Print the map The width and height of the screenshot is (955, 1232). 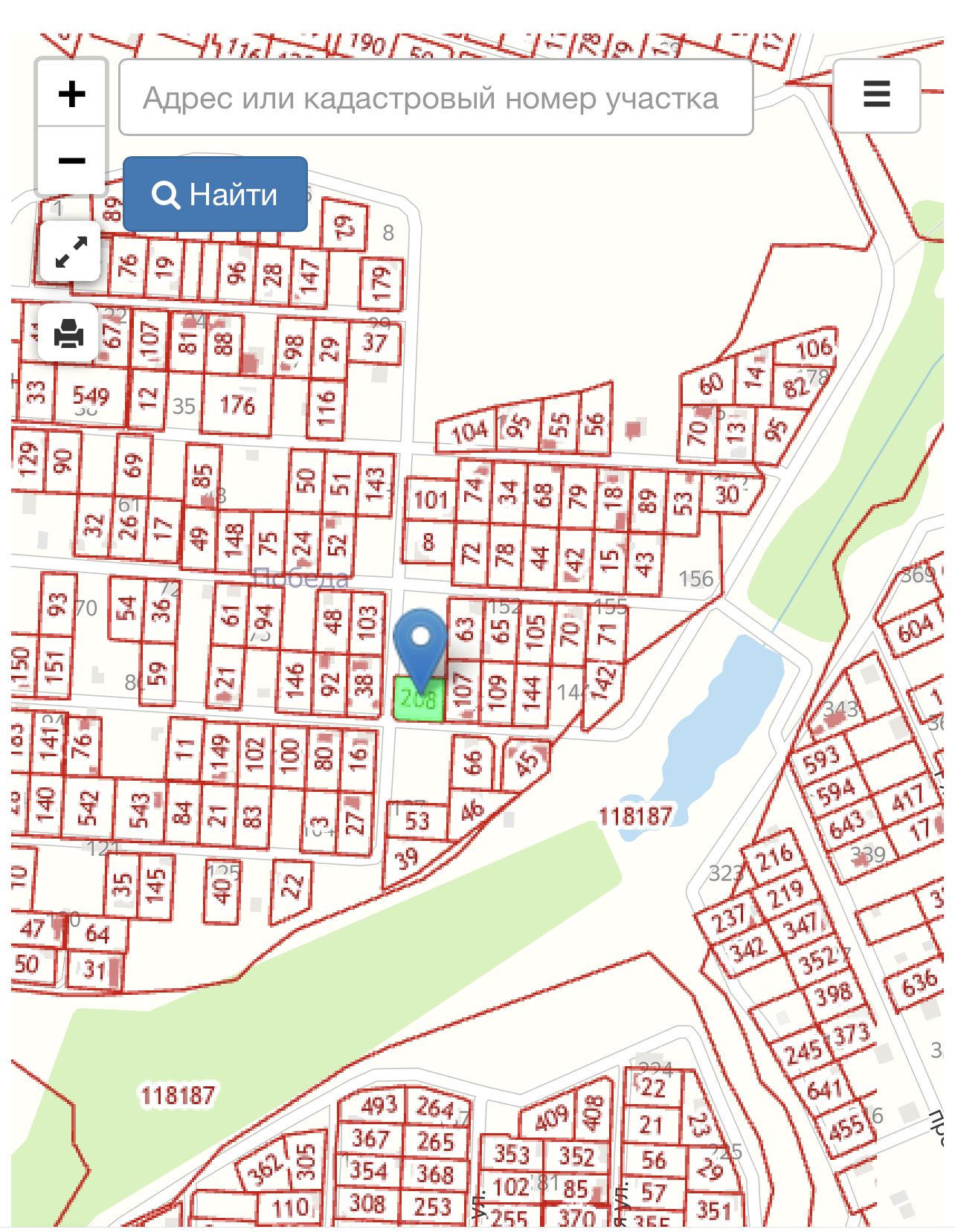(70, 333)
